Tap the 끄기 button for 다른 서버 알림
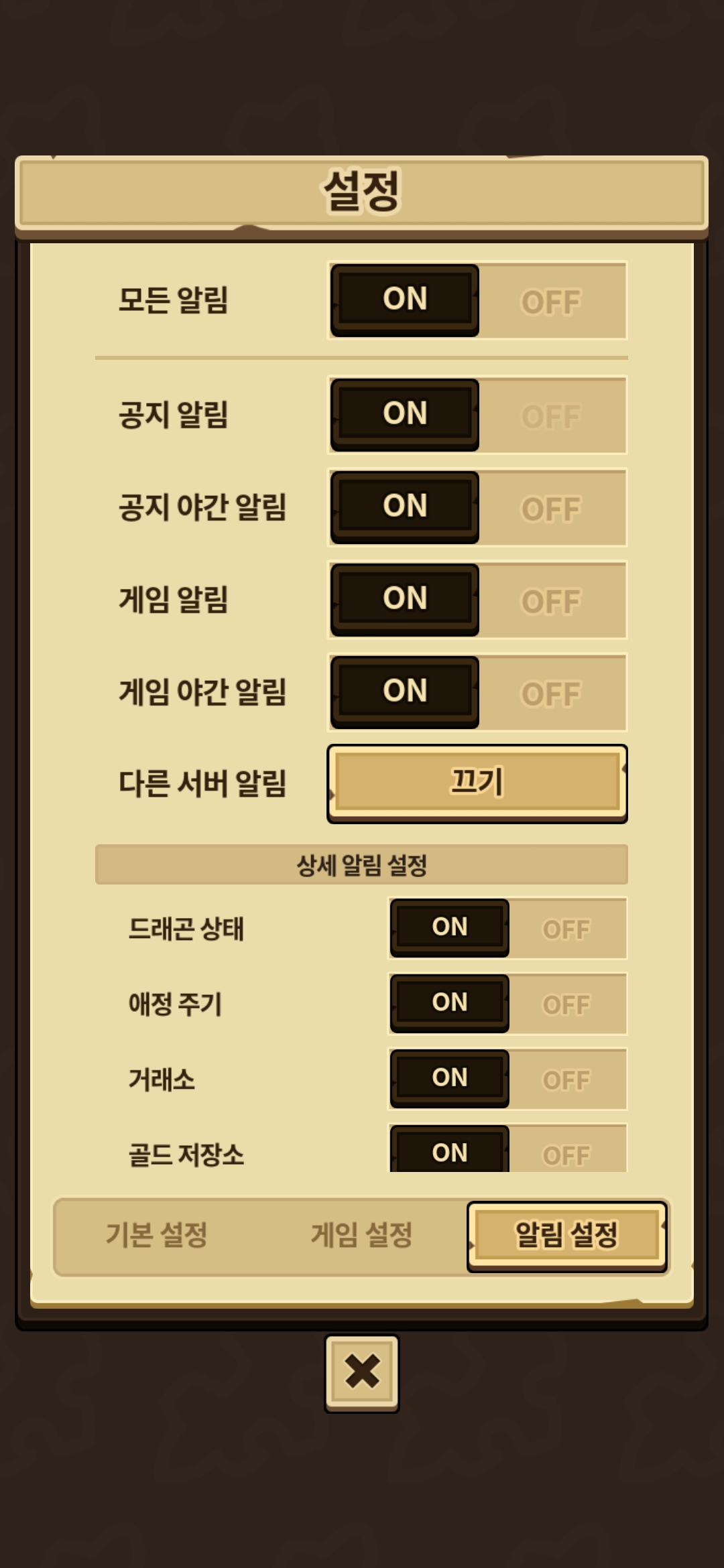Viewport: 724px width, 1568px height. [x=477, y=783]
